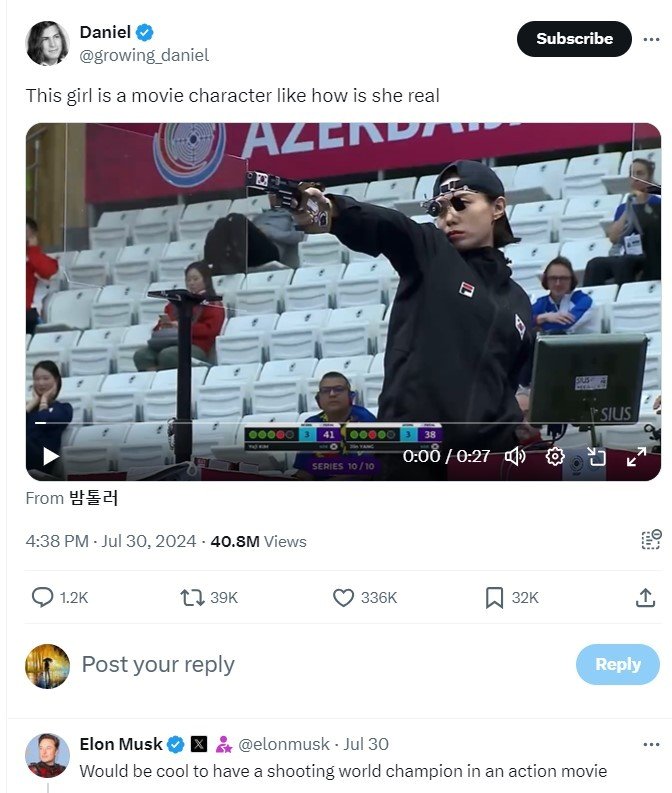The image size is (672, 793).
Task: Open the post's overflow menu
Action: coord(651,39)
